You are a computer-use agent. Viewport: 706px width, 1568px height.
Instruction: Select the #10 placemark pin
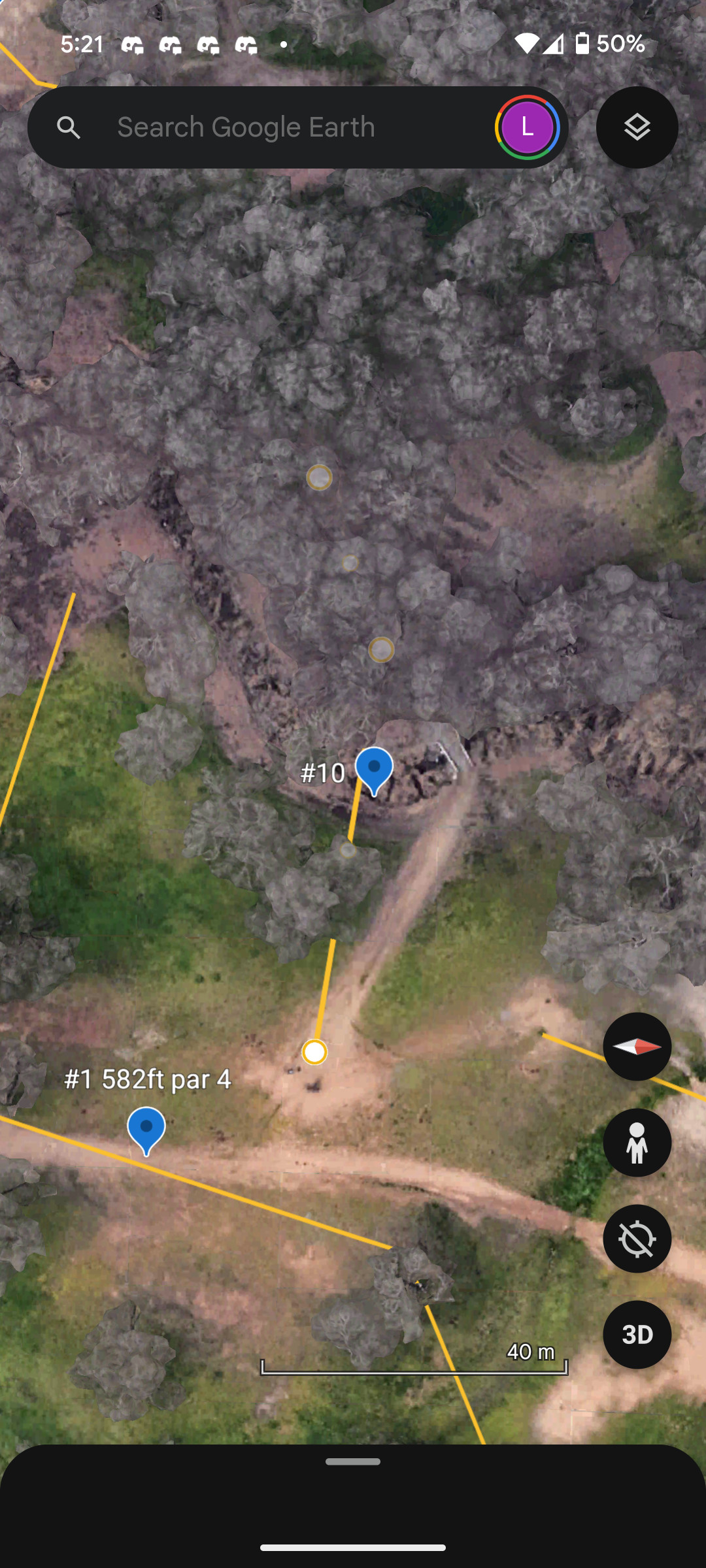point(374,770)
